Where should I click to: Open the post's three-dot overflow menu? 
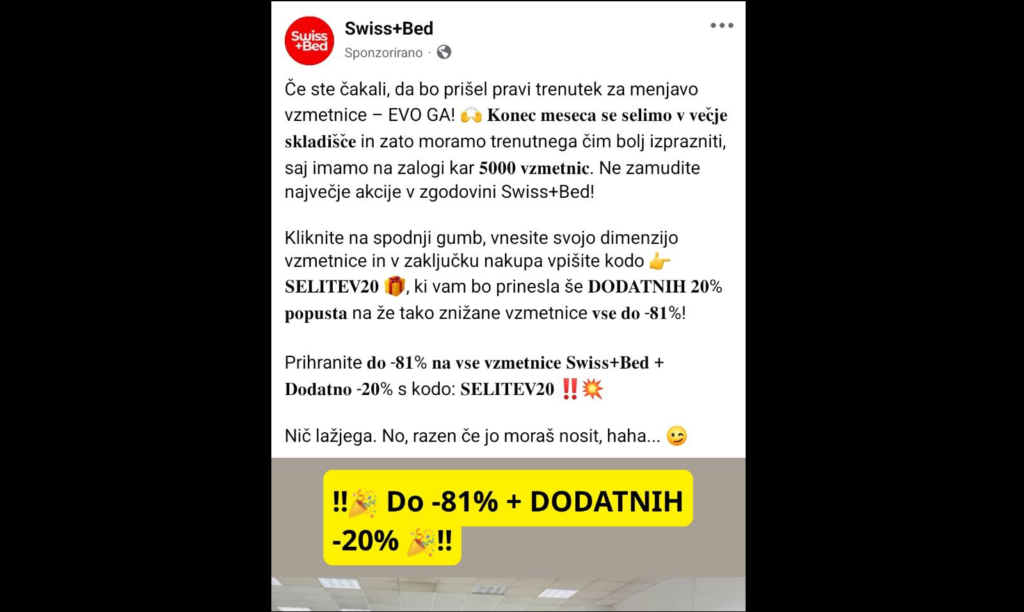coord(721,26)
